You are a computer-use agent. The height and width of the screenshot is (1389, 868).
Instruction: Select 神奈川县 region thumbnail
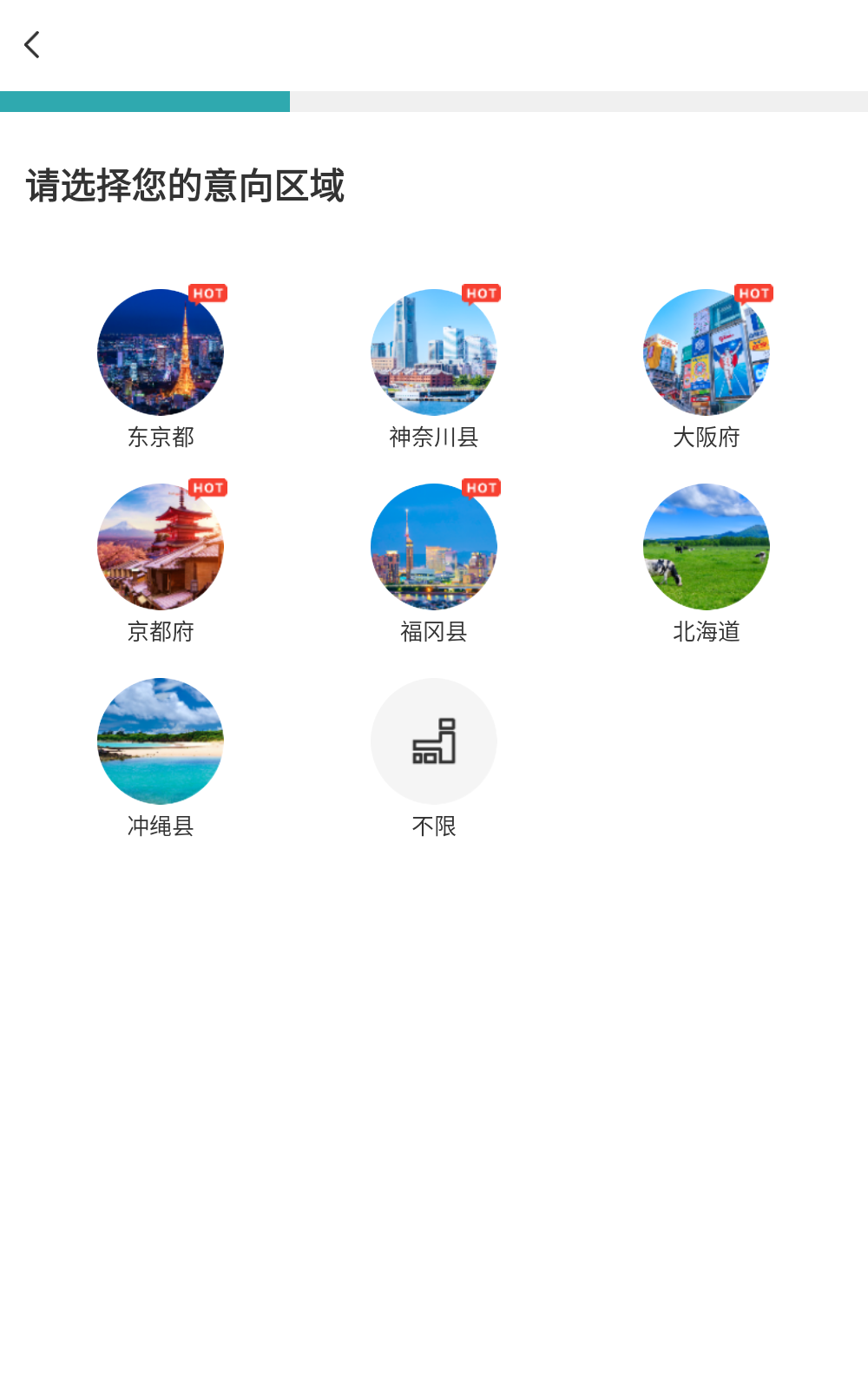(434, 352)
